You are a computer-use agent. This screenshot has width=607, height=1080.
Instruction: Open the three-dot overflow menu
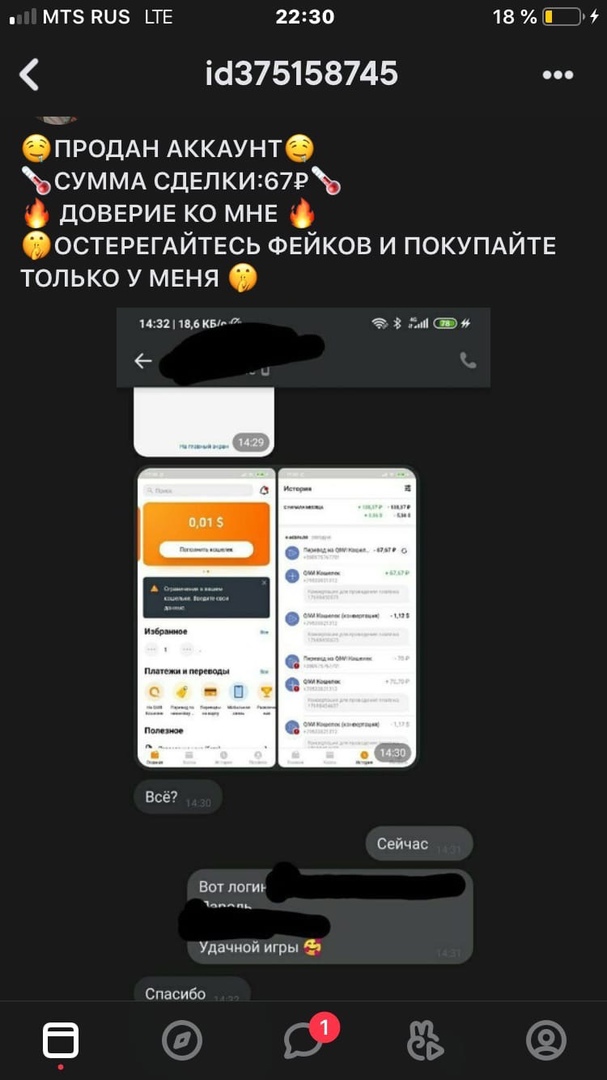coord(557,75)
